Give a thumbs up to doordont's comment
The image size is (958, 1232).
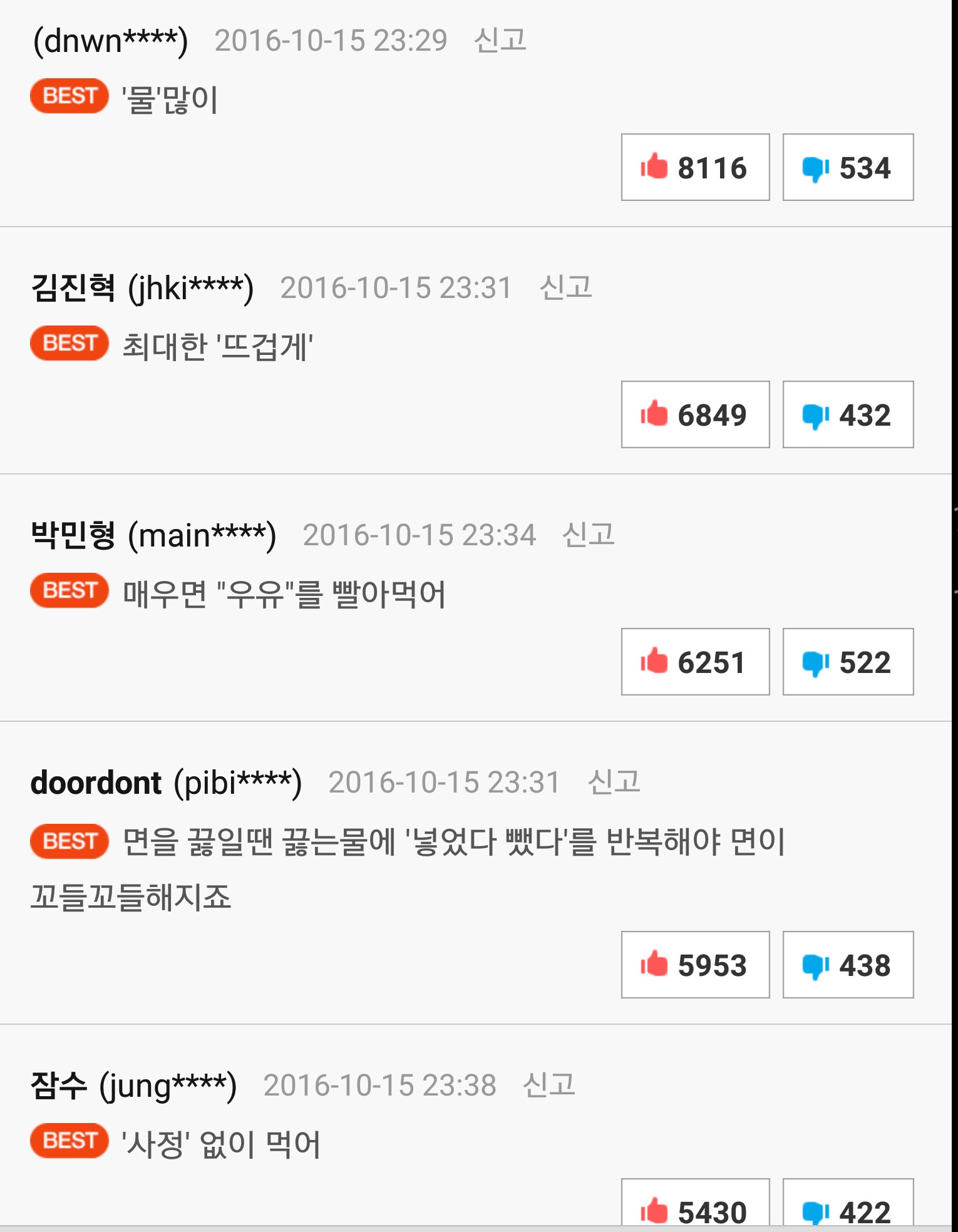[695, 965]
